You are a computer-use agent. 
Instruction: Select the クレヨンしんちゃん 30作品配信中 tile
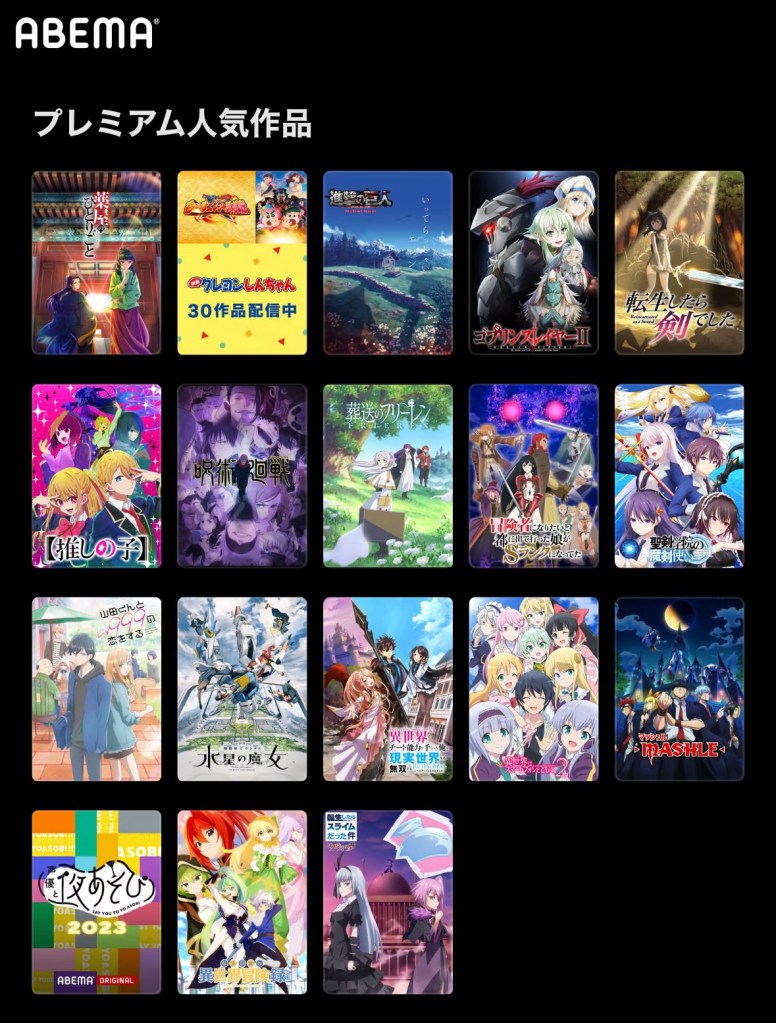click(x=242, y=262)
